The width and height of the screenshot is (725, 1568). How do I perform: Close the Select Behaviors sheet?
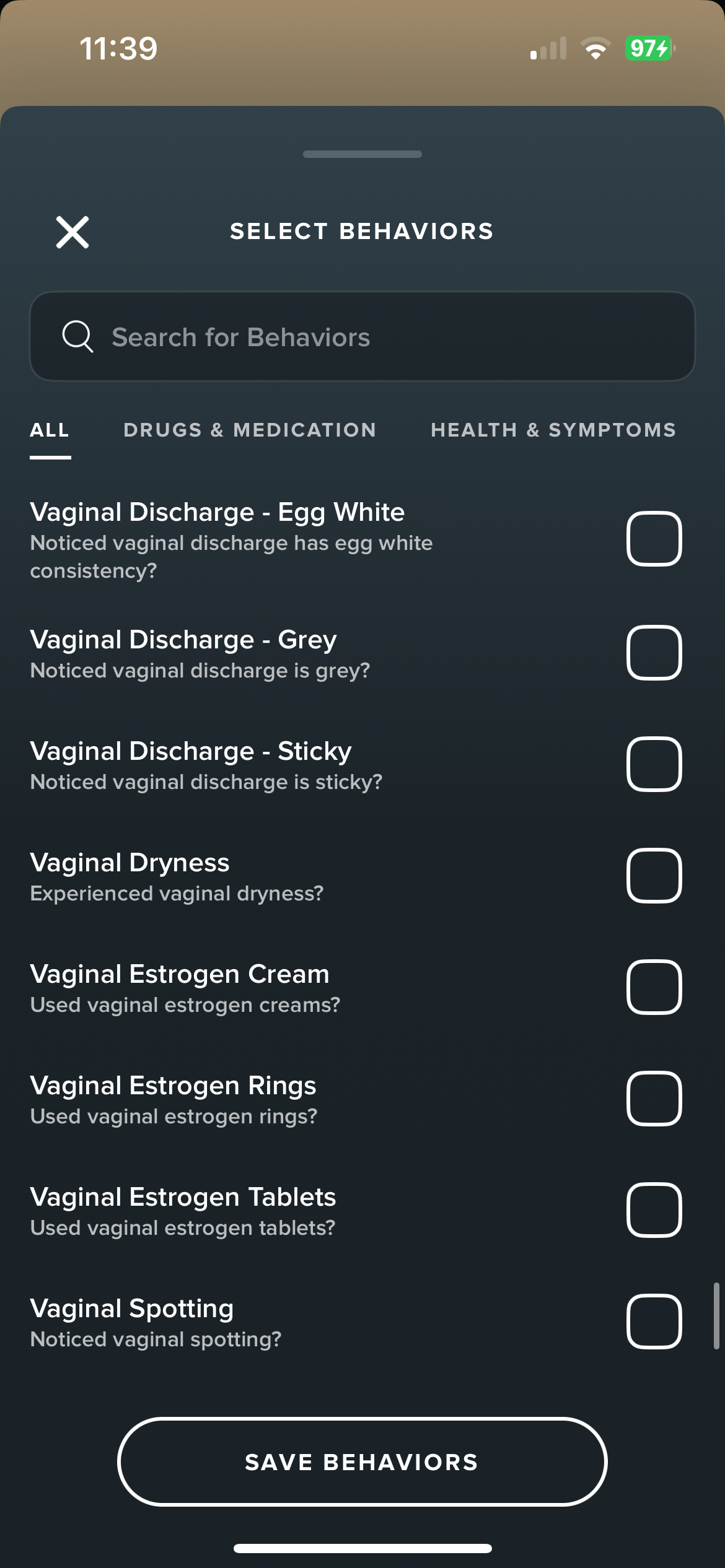tap(72, 232)
